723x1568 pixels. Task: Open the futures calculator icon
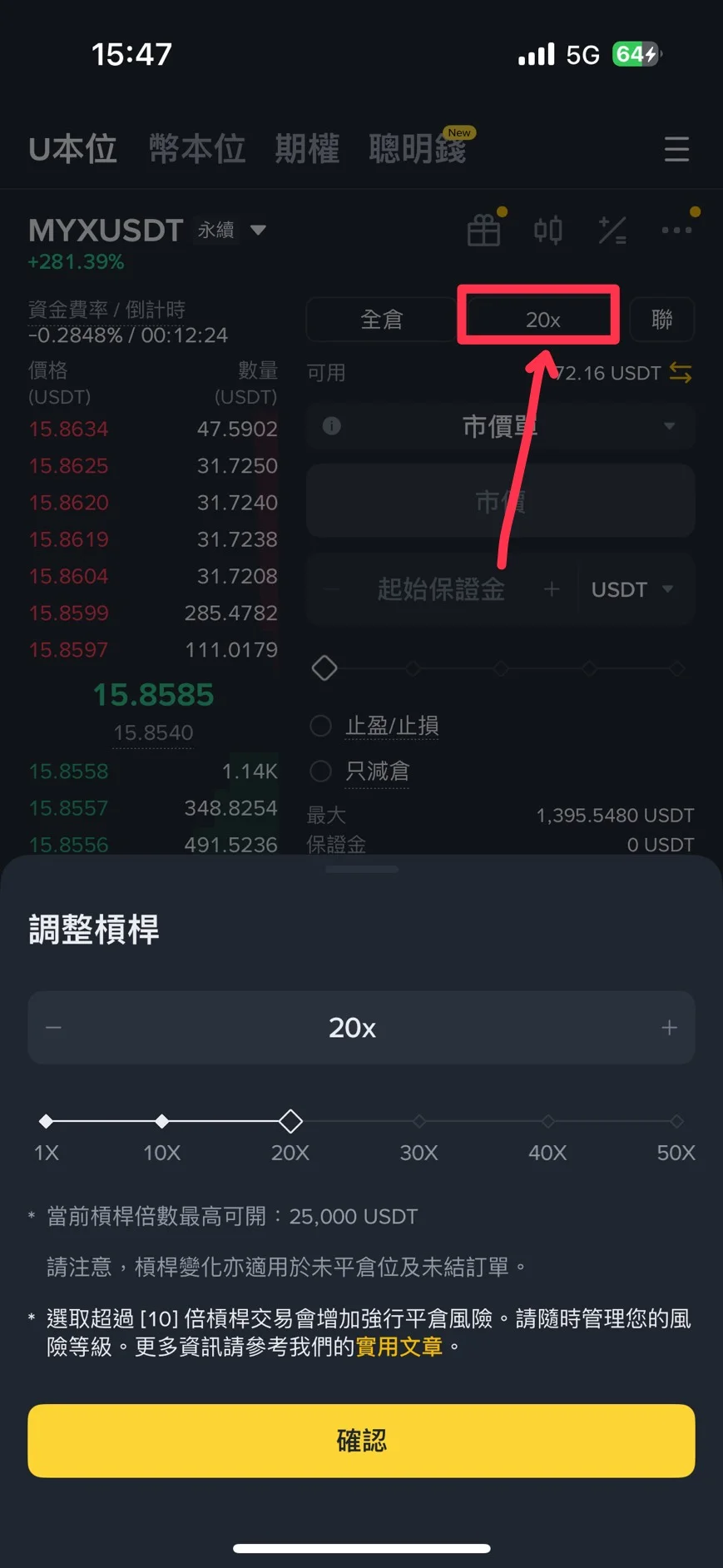(x=612, y=230)
